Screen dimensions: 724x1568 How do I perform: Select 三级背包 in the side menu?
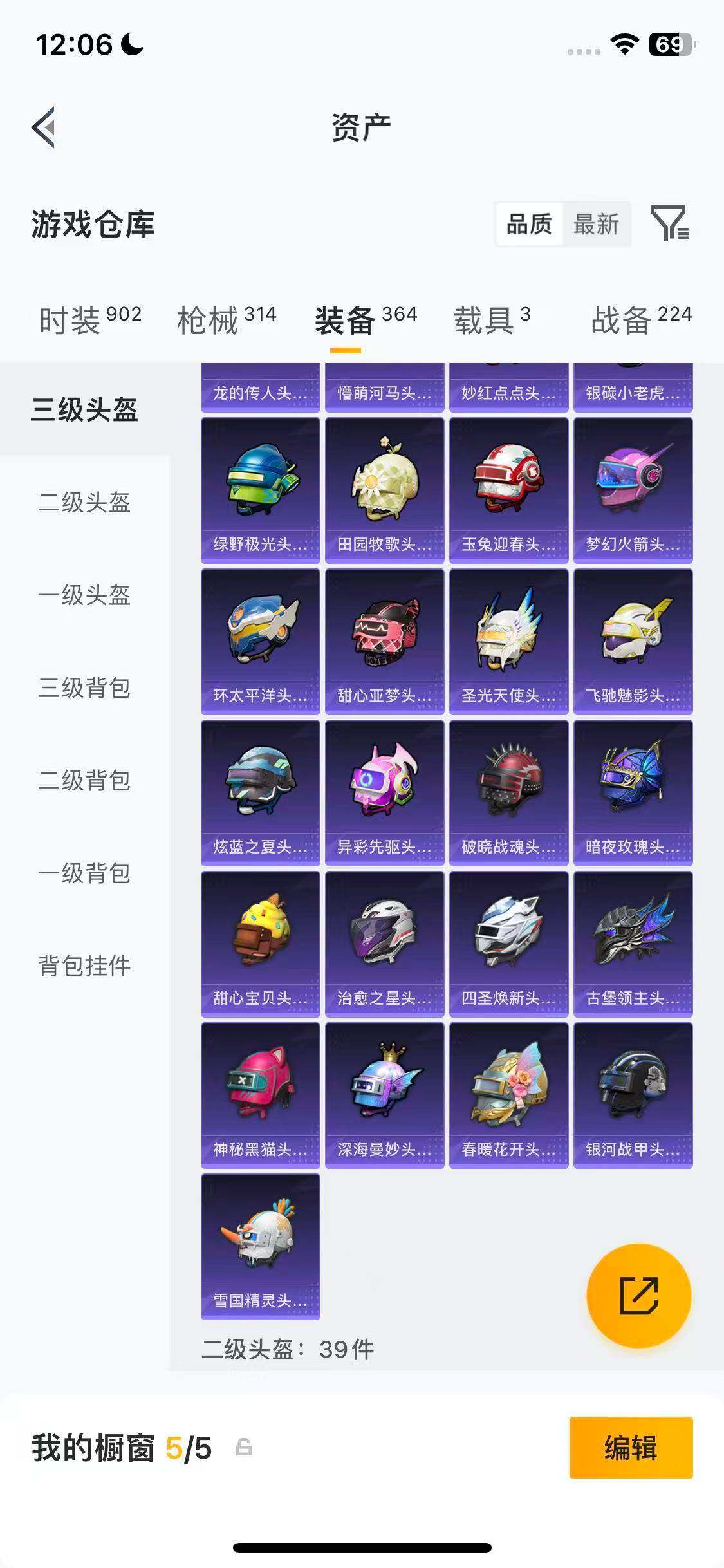[x=84, y=687]
